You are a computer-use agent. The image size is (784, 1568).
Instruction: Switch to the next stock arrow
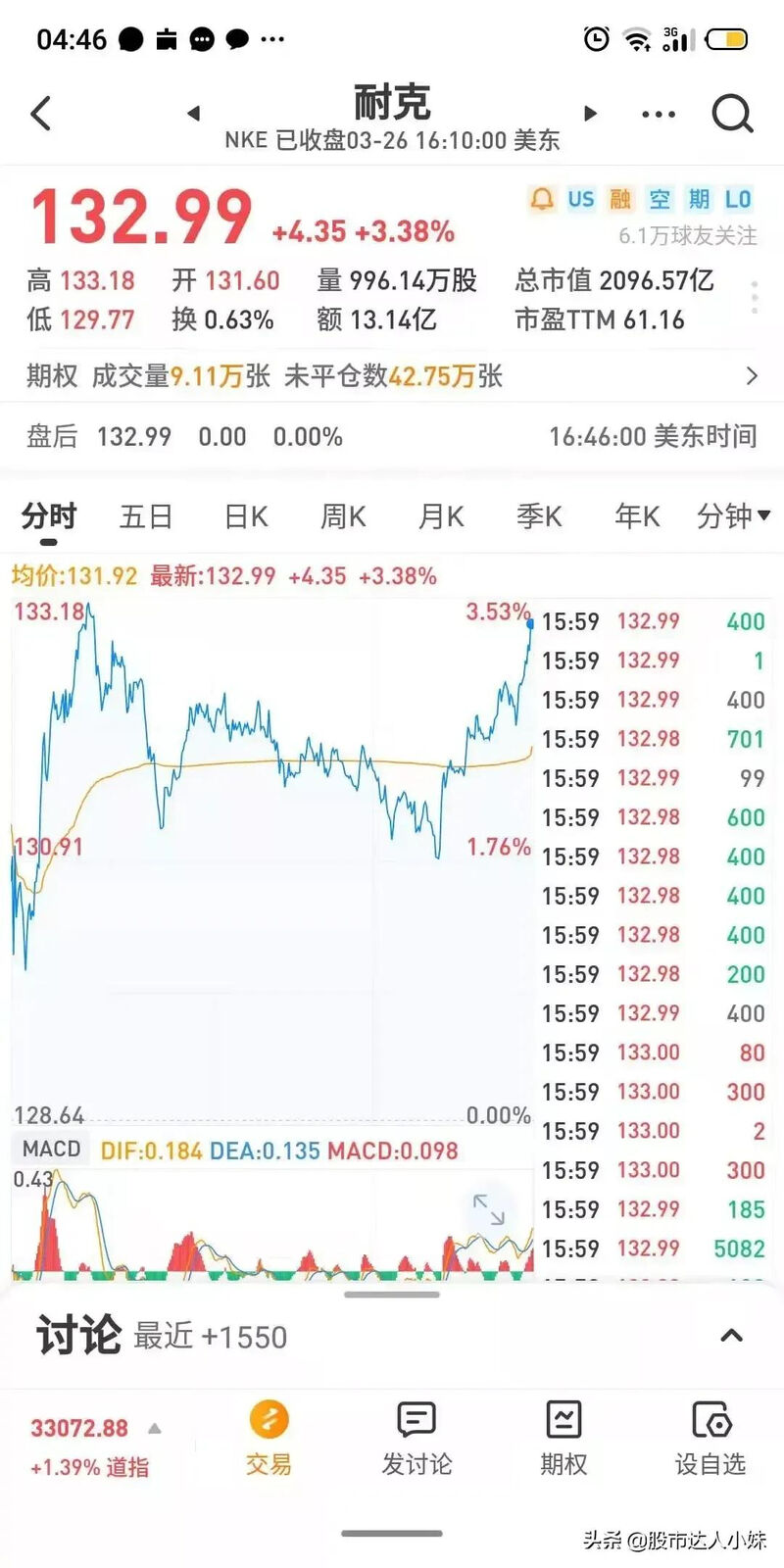pyautogui.click(x=590, y=114)
